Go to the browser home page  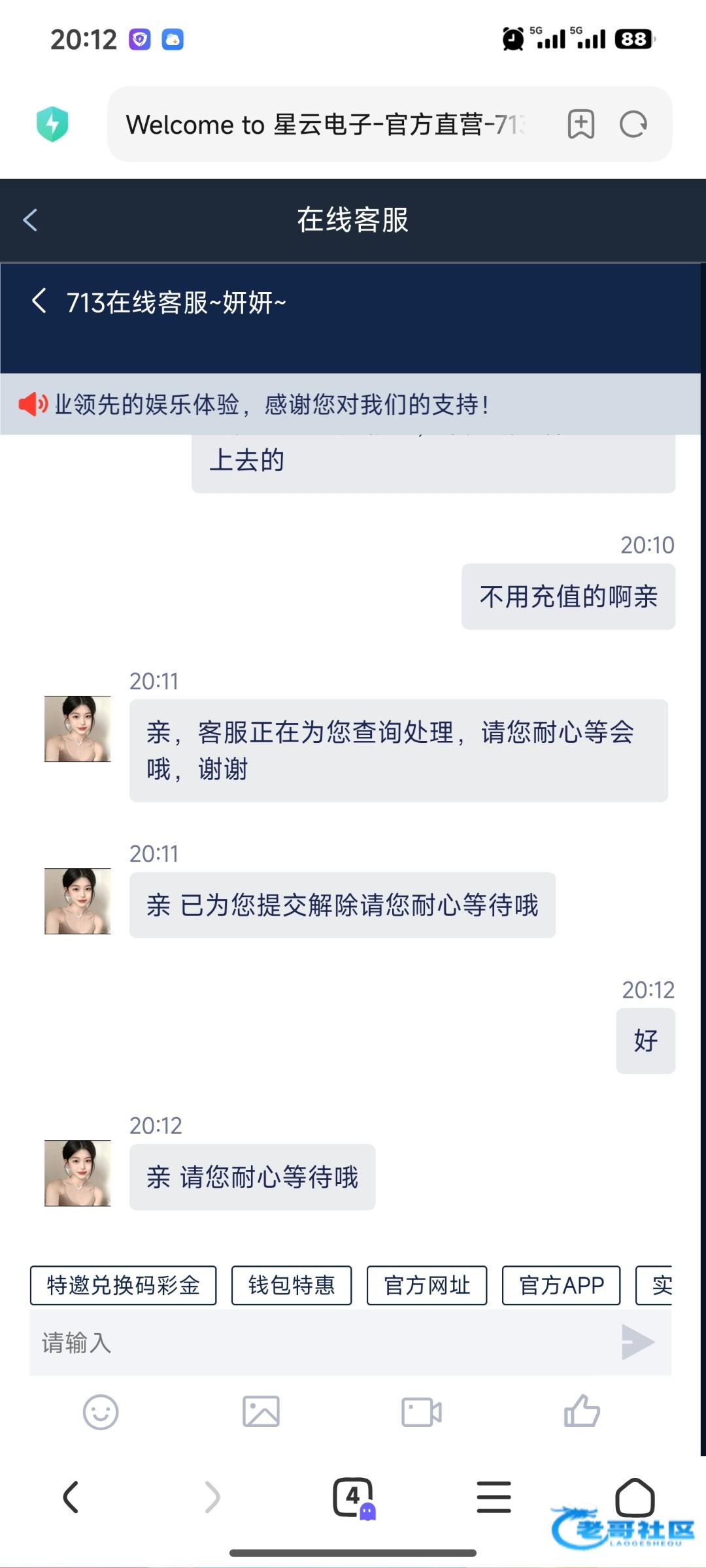(x=635, y=1497)
